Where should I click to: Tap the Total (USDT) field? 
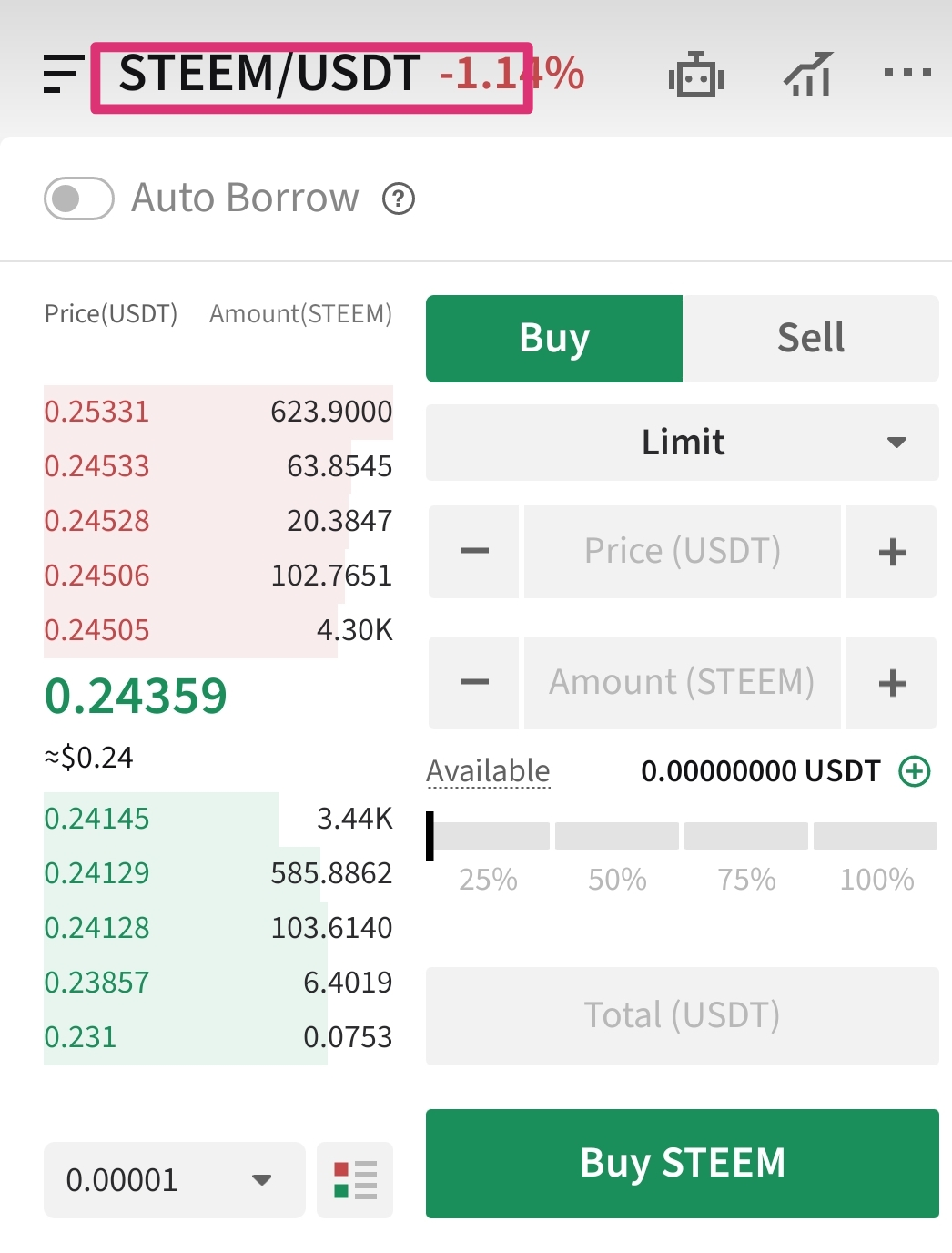(683, 1015)
